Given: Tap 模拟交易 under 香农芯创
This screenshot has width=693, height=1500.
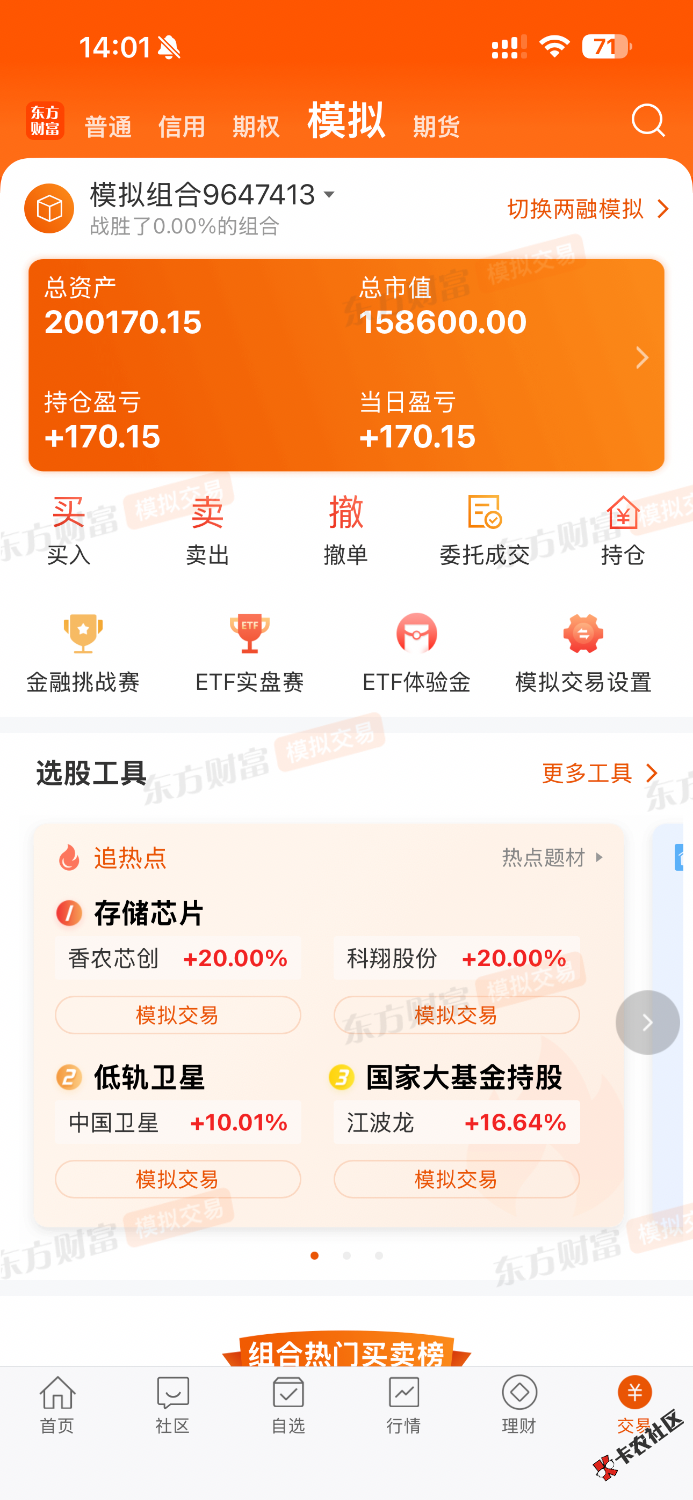Looking at the screenshot, I should [x=177, y=1015].
